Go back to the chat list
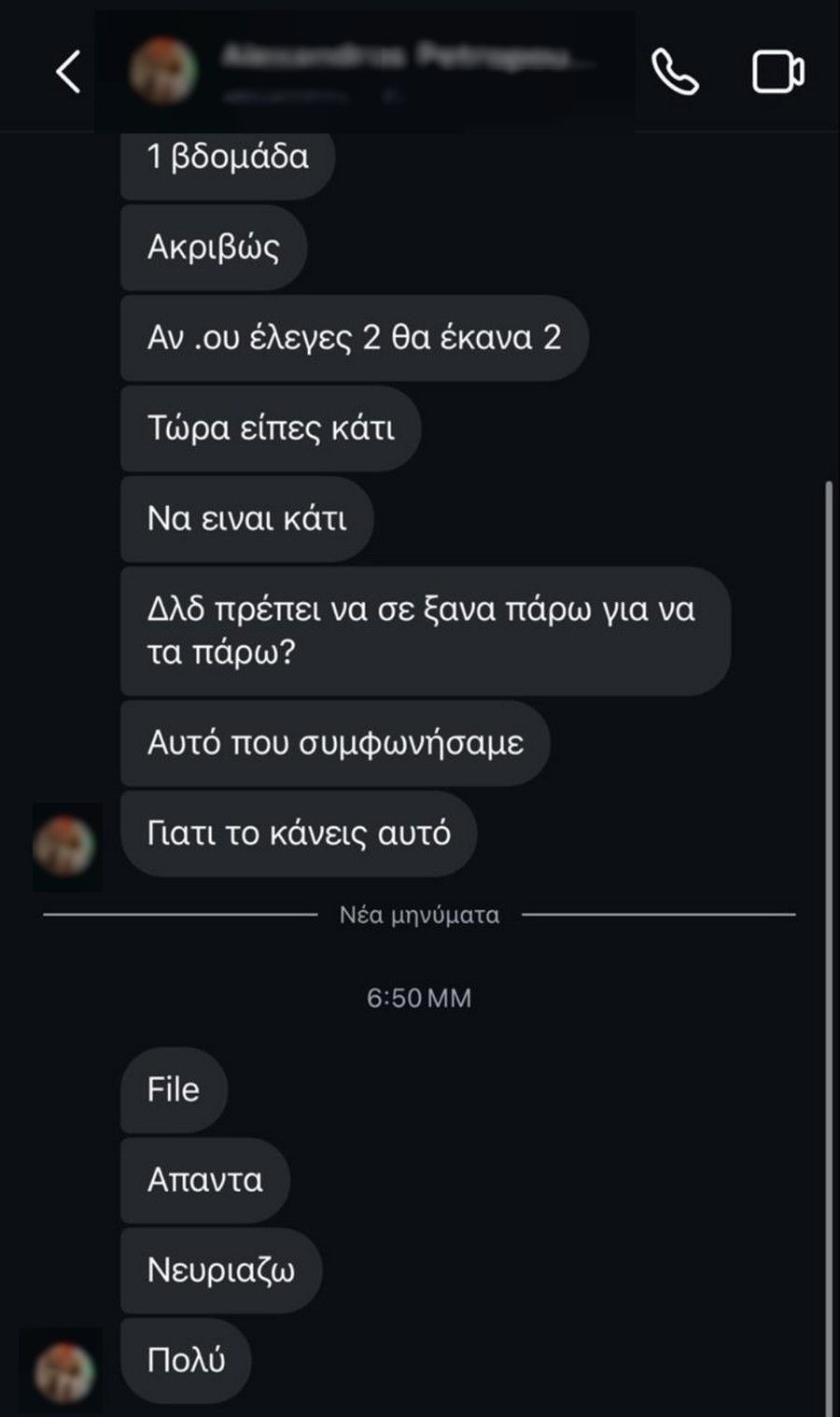The height and width of the screenshot is (1417, 840). [x=67, y=72]
